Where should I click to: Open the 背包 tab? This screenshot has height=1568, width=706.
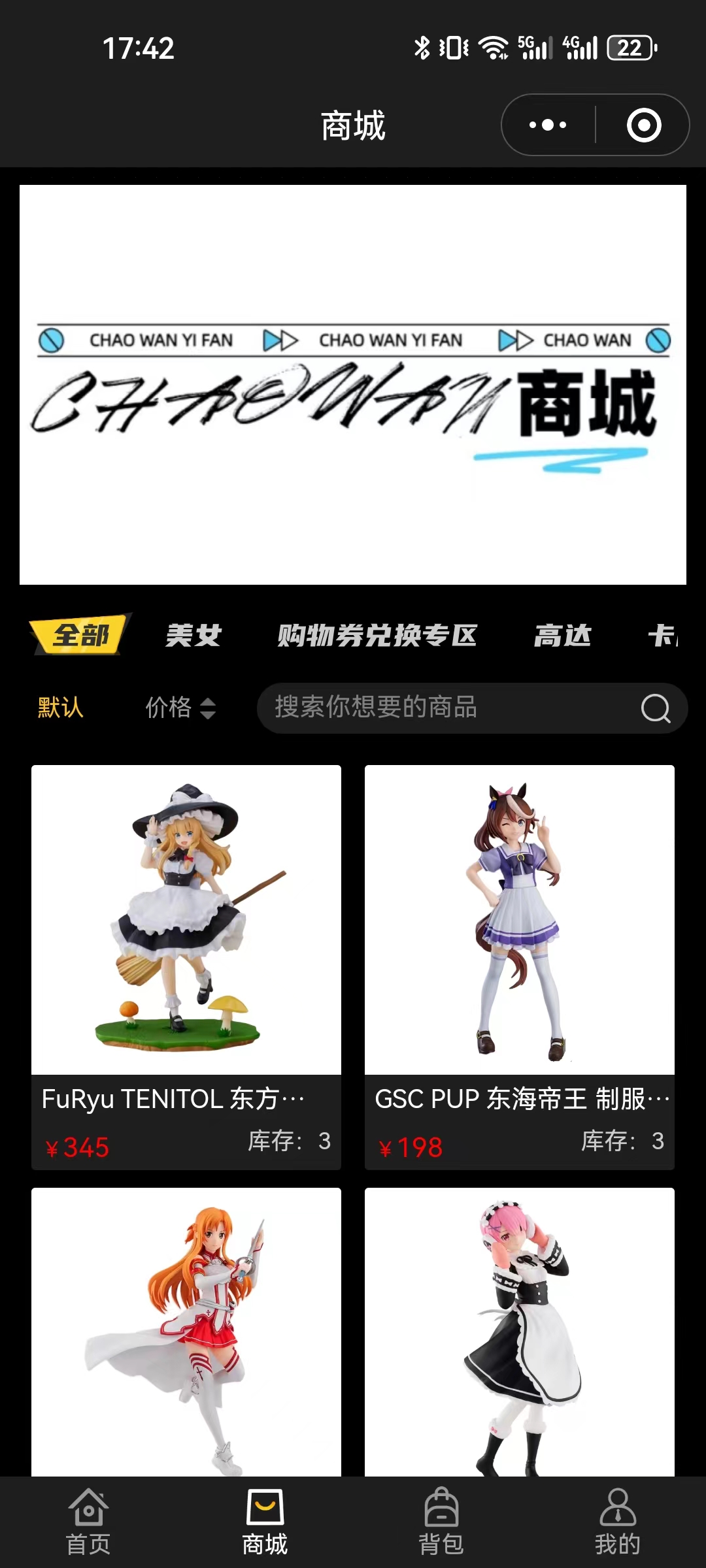tap(441, 1522)
